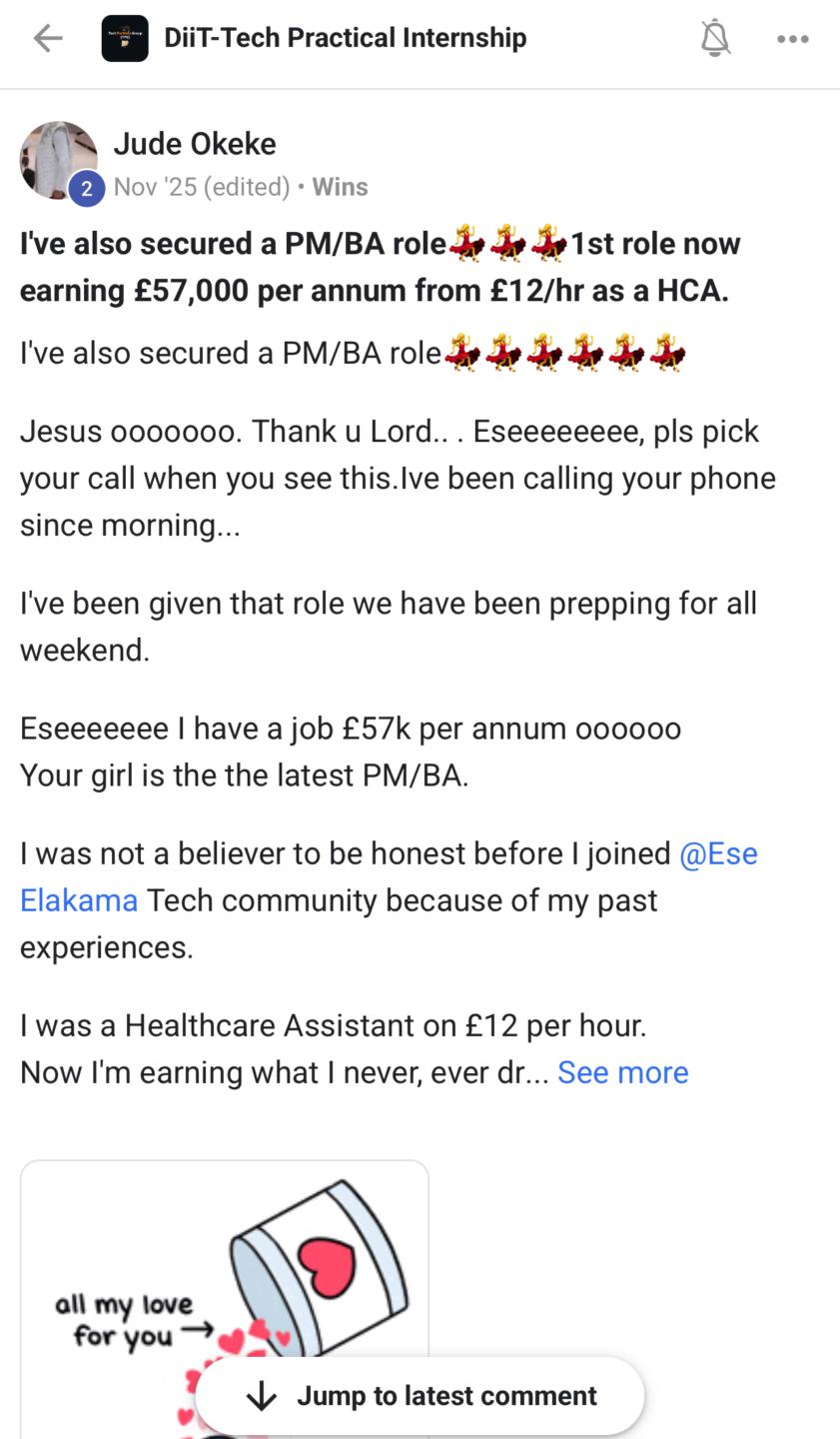Open the 'all my love for you' image
Image resolution: width=840 pixels, height=1439 pixels.
[x=225, y=1299]
